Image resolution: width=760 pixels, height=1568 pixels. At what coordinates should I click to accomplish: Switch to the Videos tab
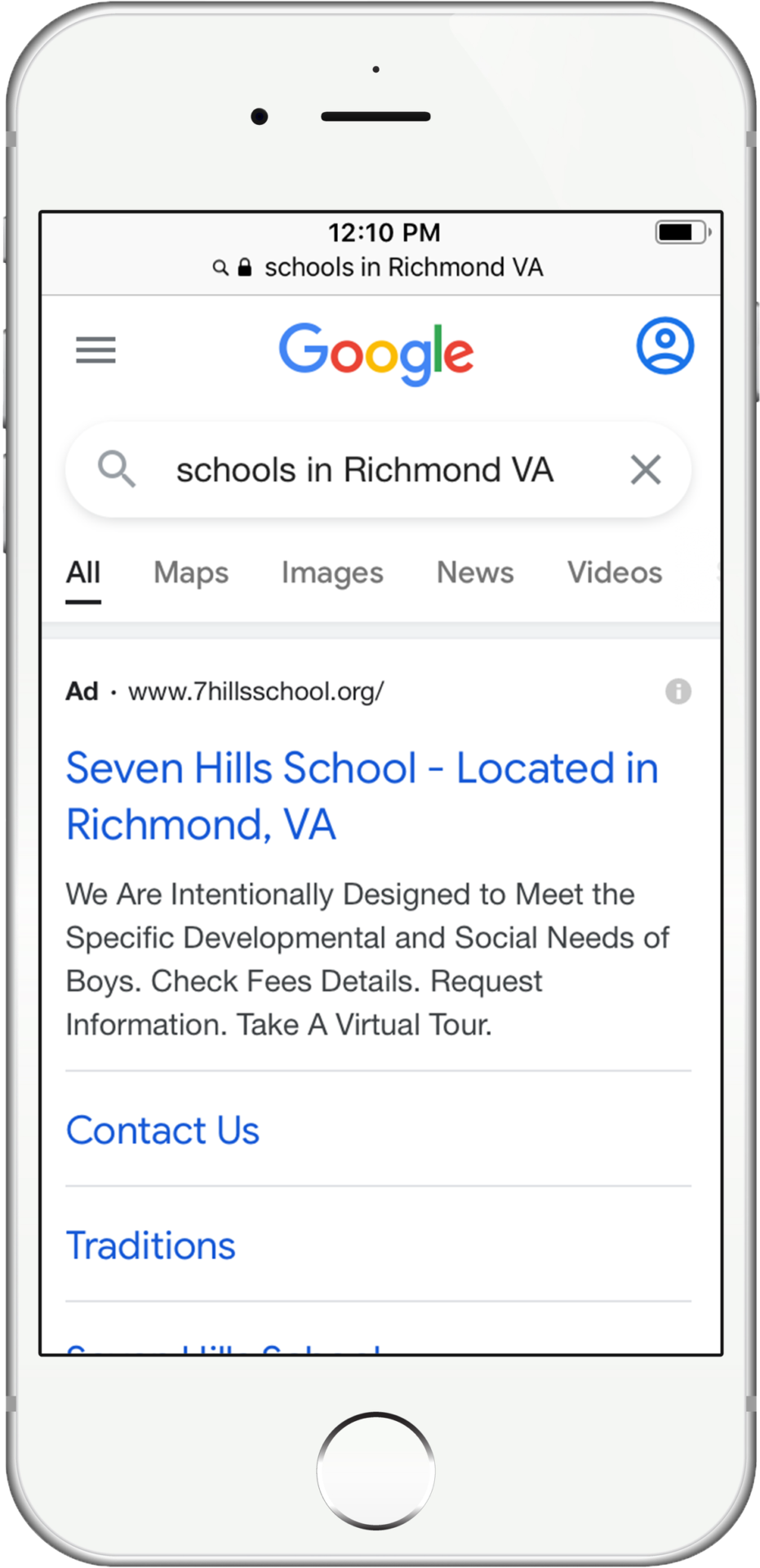click(614, 572)
